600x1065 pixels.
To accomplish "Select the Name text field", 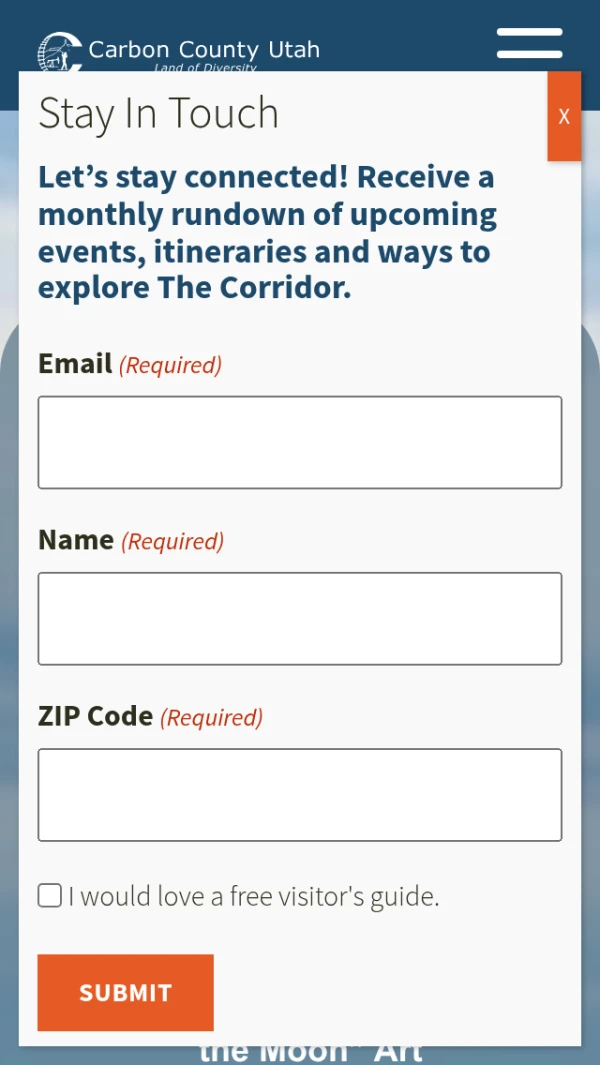I will point(300,618).
